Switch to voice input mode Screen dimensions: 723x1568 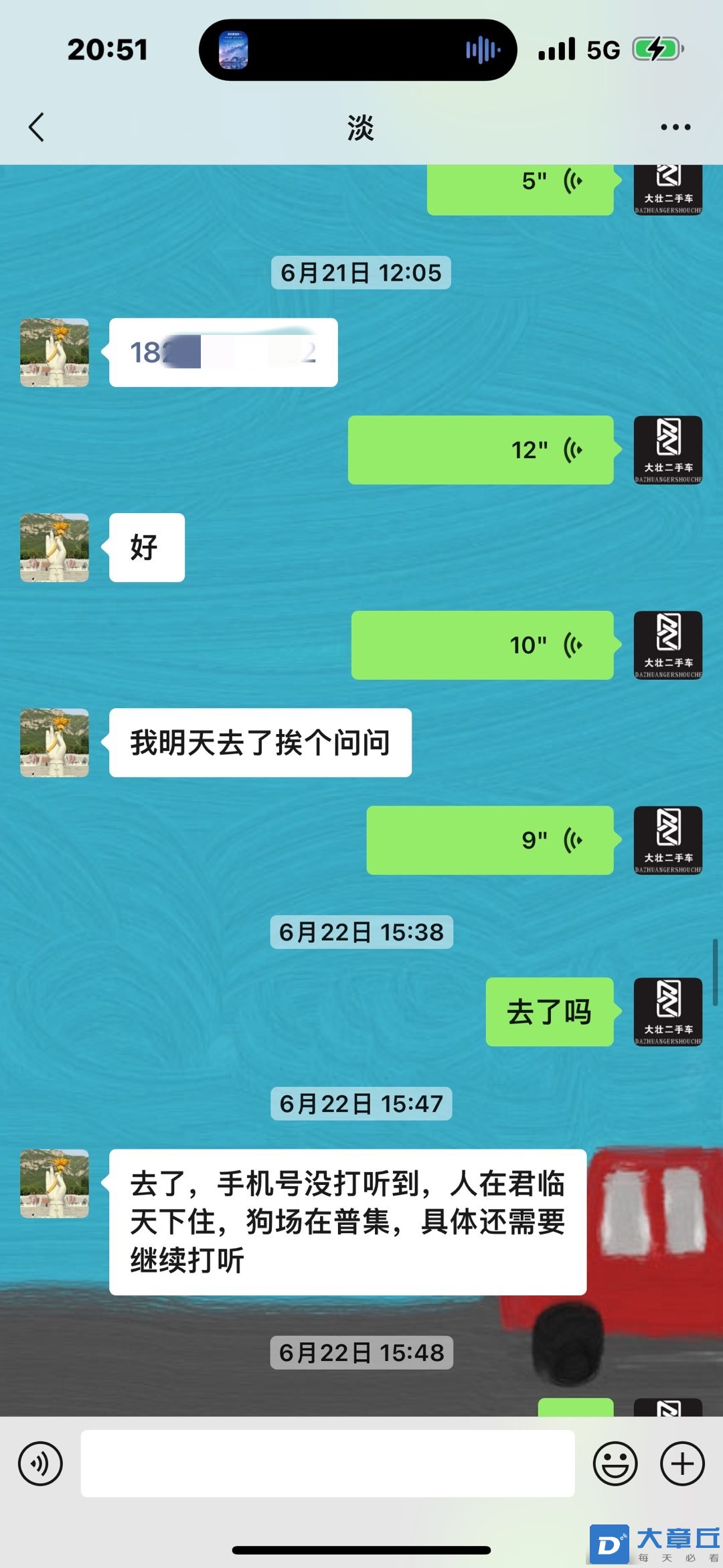pos(40,1464)
